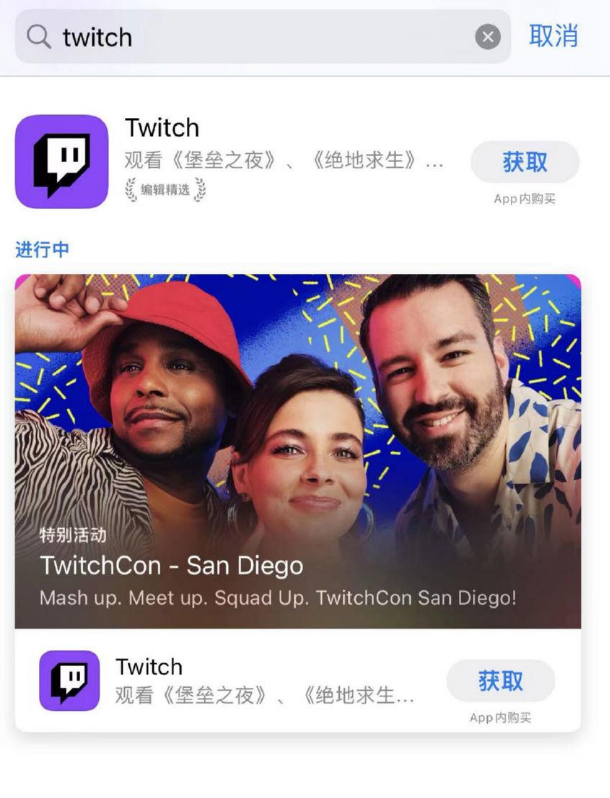This screenshot has width=610, height=798.
Task: Cancel the search with 取消
Action: coord(553,36)
